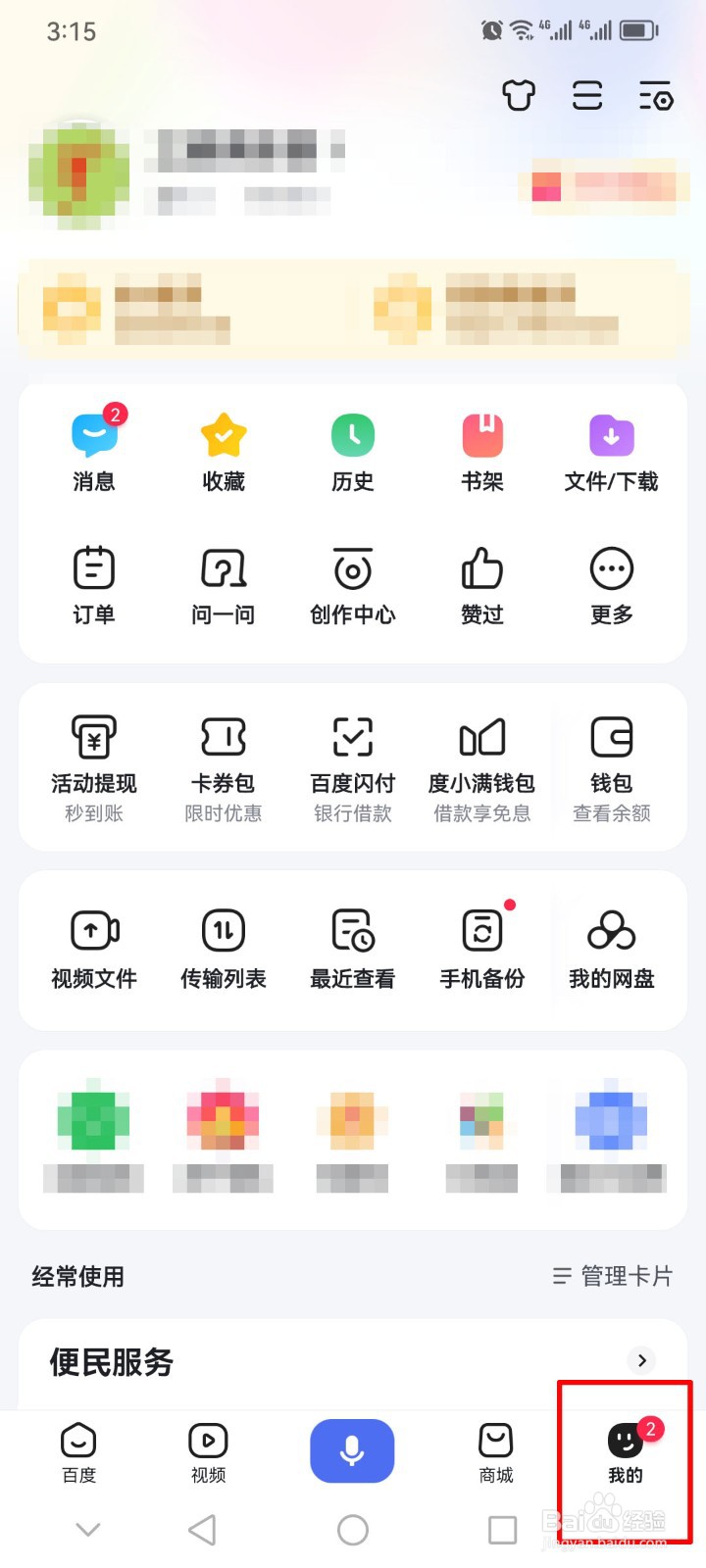
Task: Switch to the 百度 tab
Action: (x=78, y=1453)
